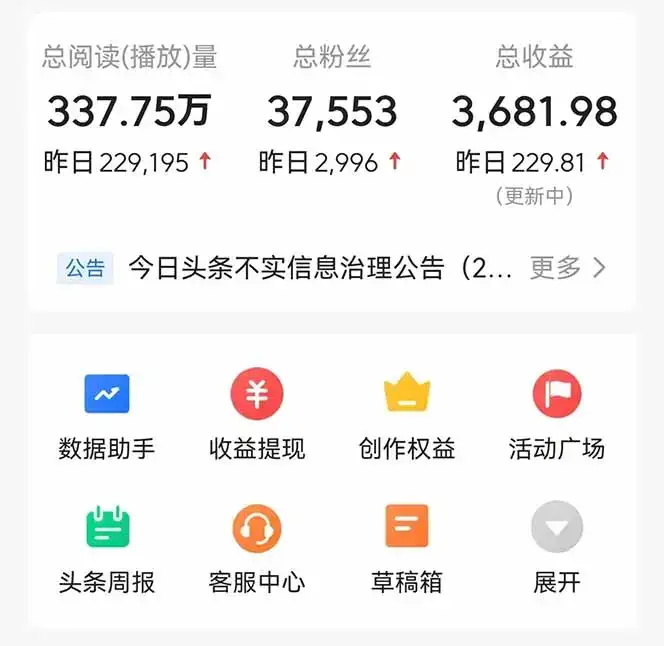Read the 今日头条不实信息治理公告 announcement
This screenshot has height=646, width=664.
tap(320, 268)
